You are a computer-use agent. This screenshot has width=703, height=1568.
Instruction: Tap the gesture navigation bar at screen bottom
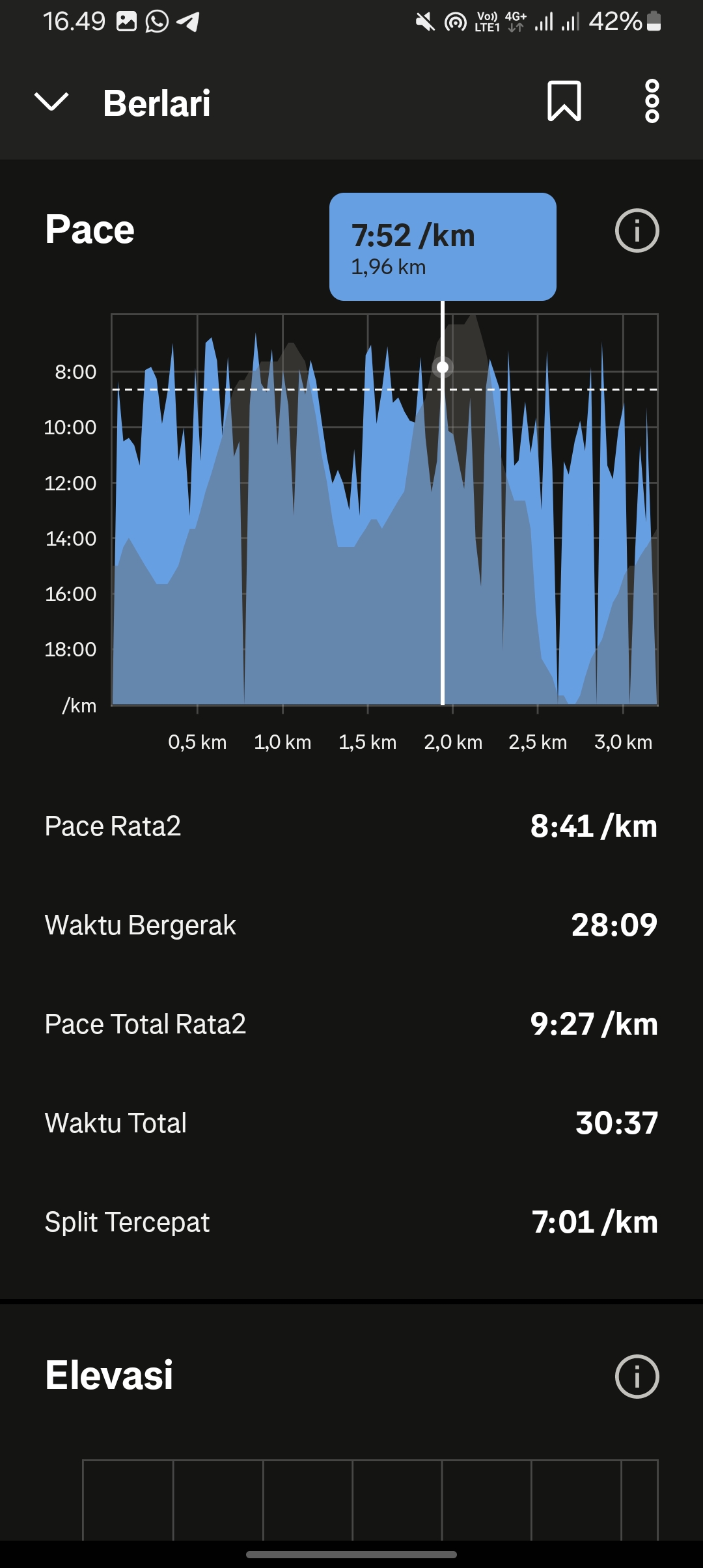[x=351, y=1556]
